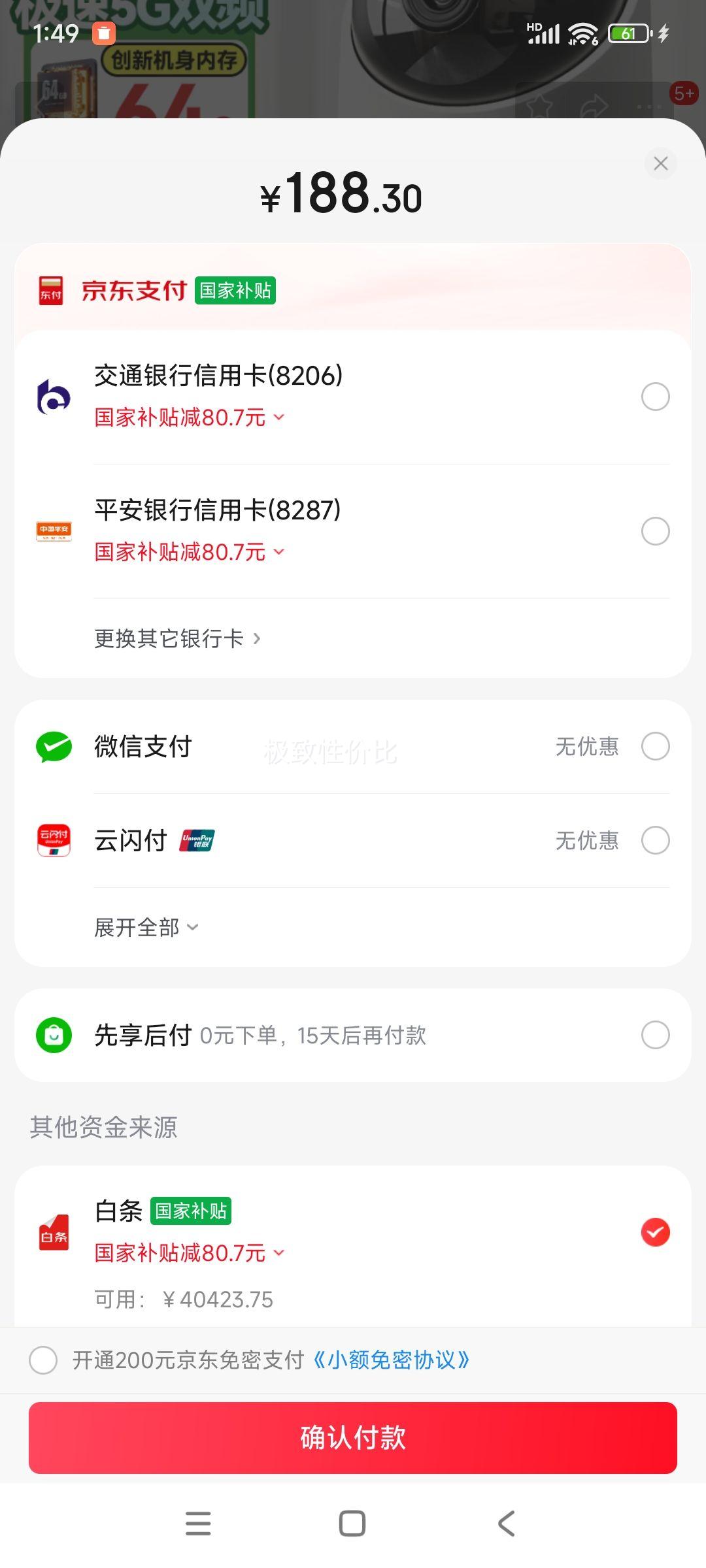This screenshot has width=706, height=1568.
Task: Click the share icon at top right
Action: (x=592, y=105)
